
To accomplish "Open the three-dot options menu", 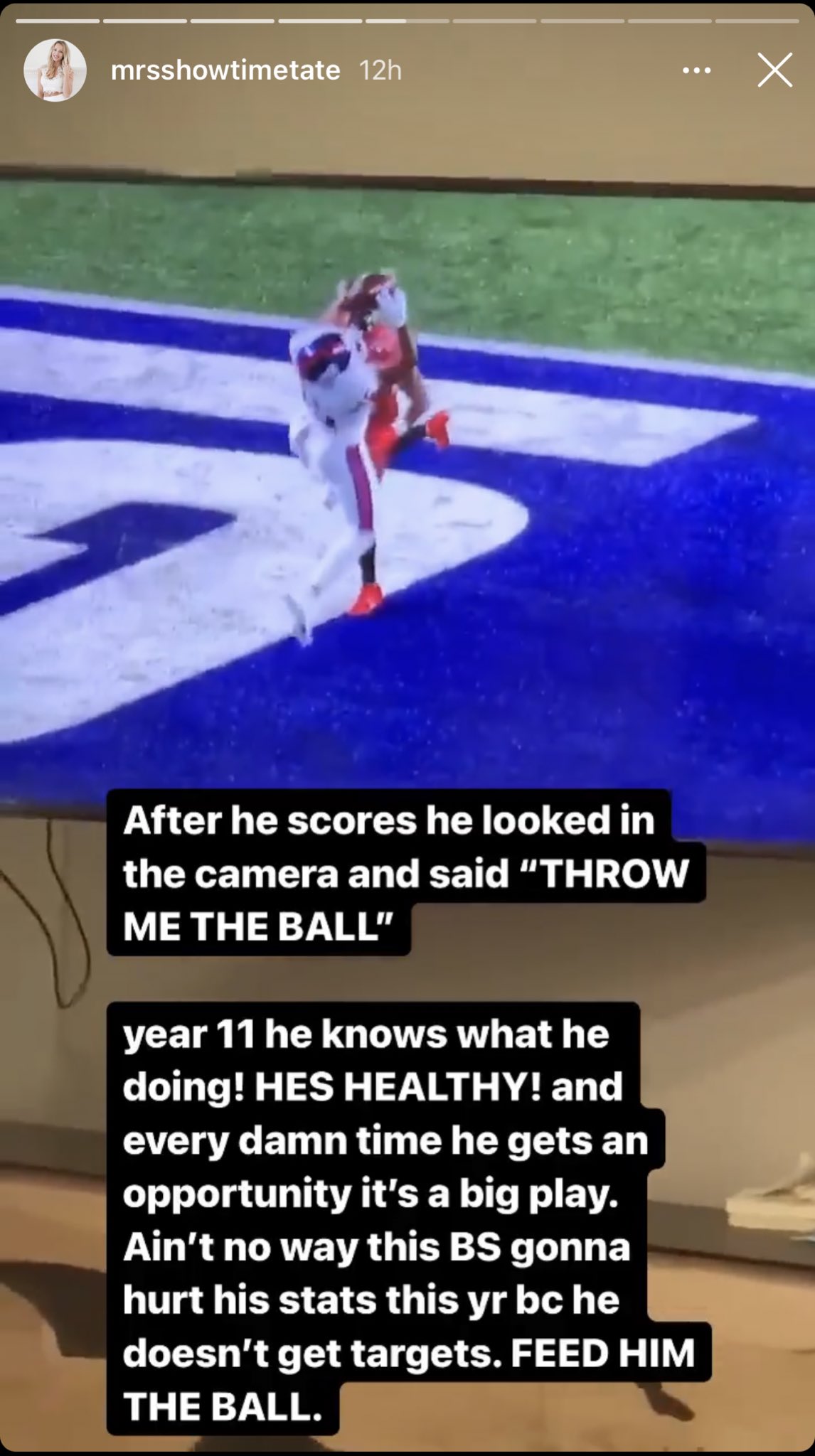I will coord(696,70).
